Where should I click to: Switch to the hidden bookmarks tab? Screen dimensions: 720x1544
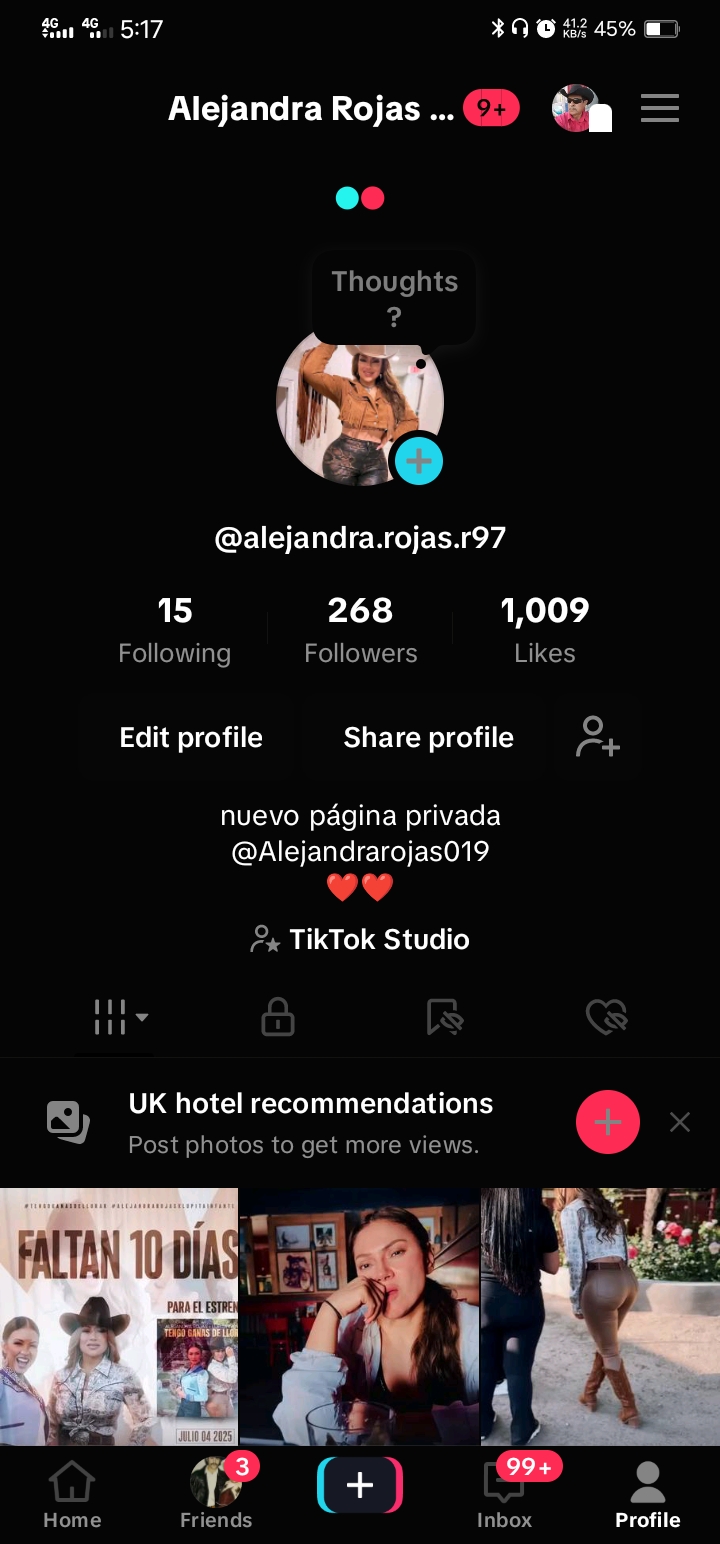pos(444,1018)
